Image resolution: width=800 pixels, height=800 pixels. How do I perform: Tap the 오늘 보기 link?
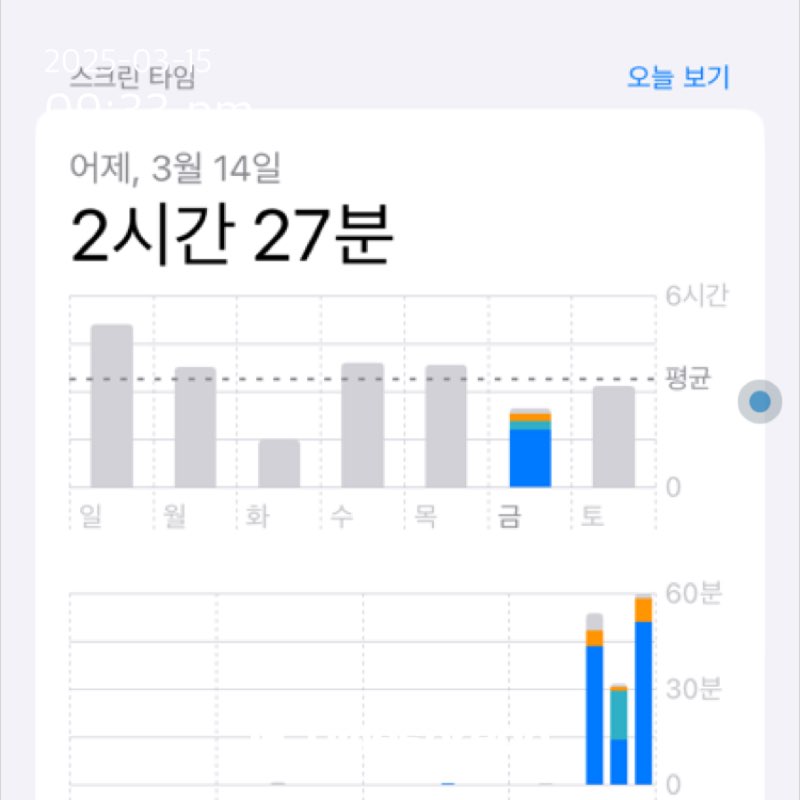tap(678, 78)
